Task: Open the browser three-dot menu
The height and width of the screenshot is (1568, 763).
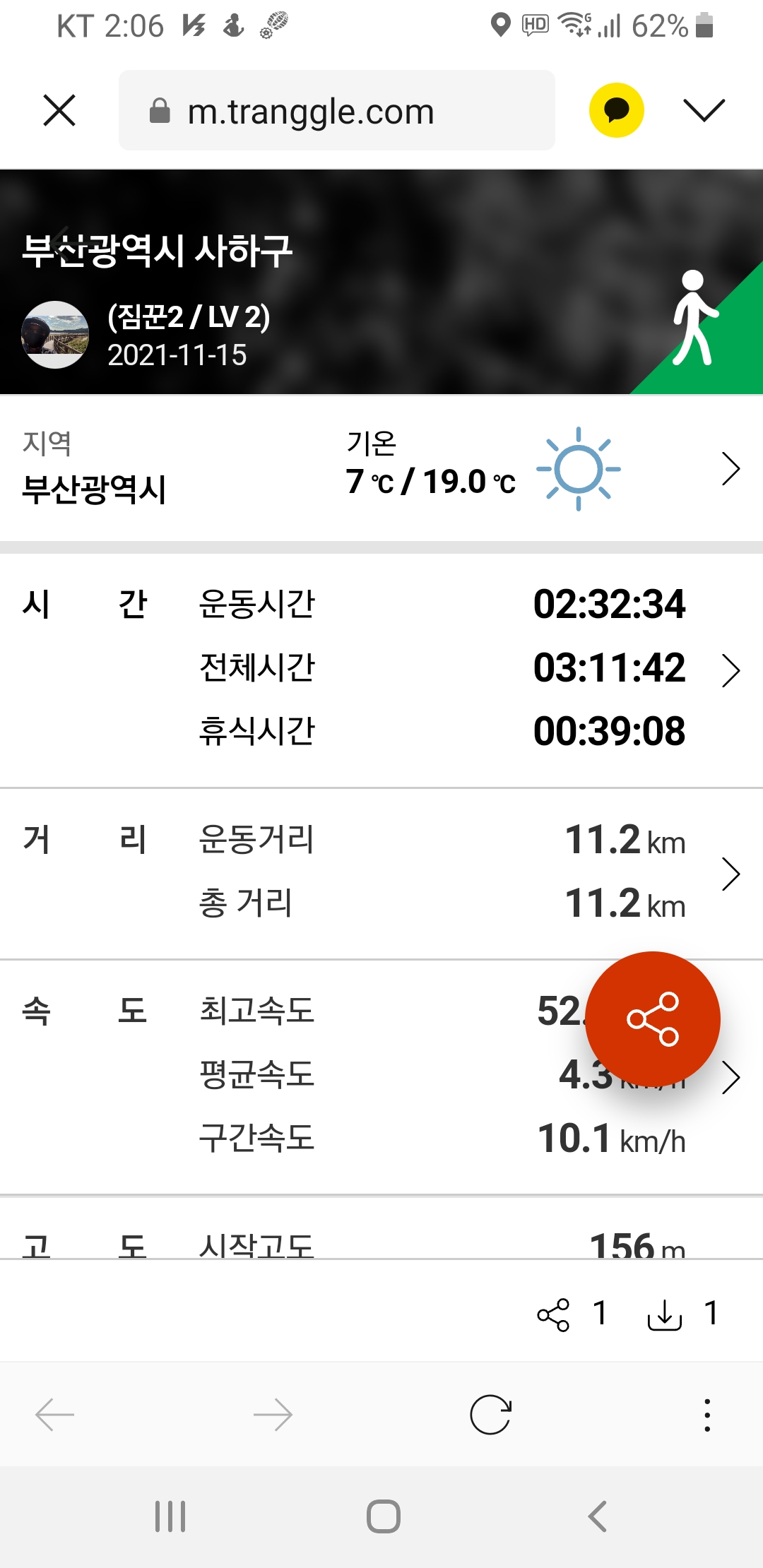Action: tap(707, 1415)
